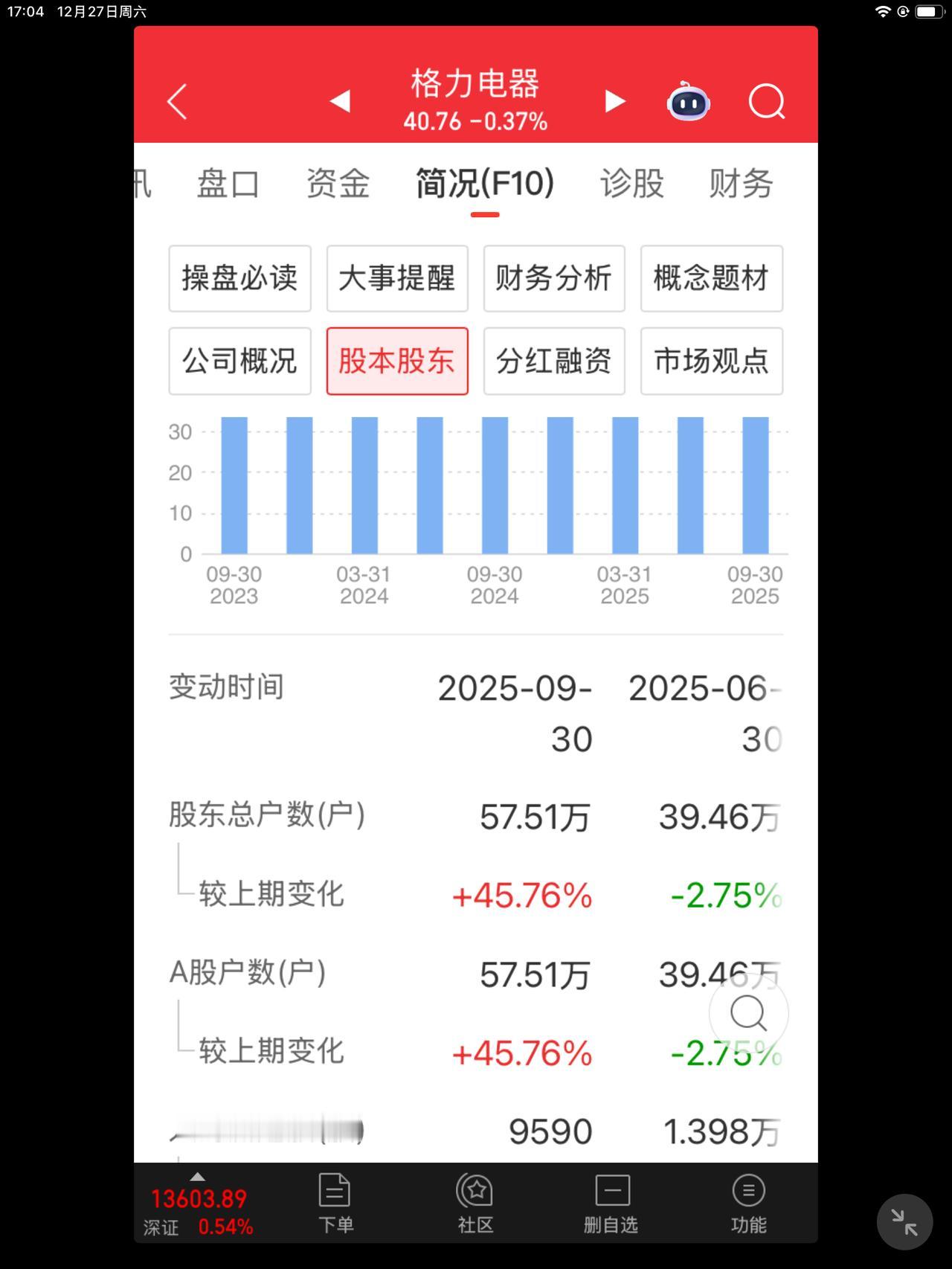Tap the minimize arrow in bottom corner
952x1269 pixels.
(904, 1221)
